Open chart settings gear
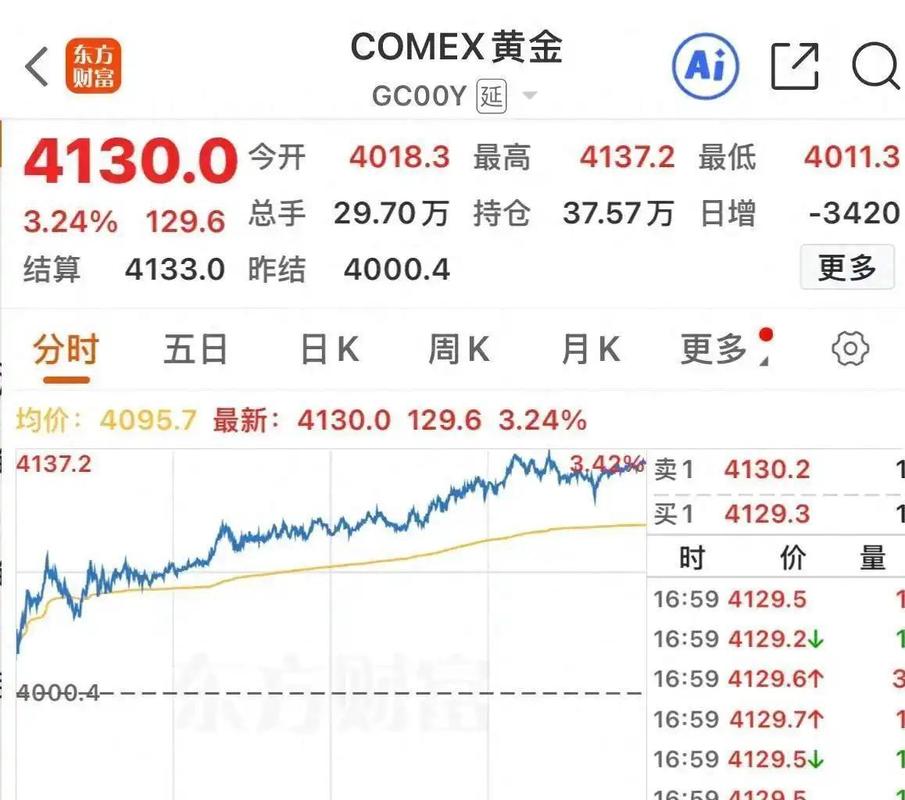 pyautogui.click(x=850, y=349)
